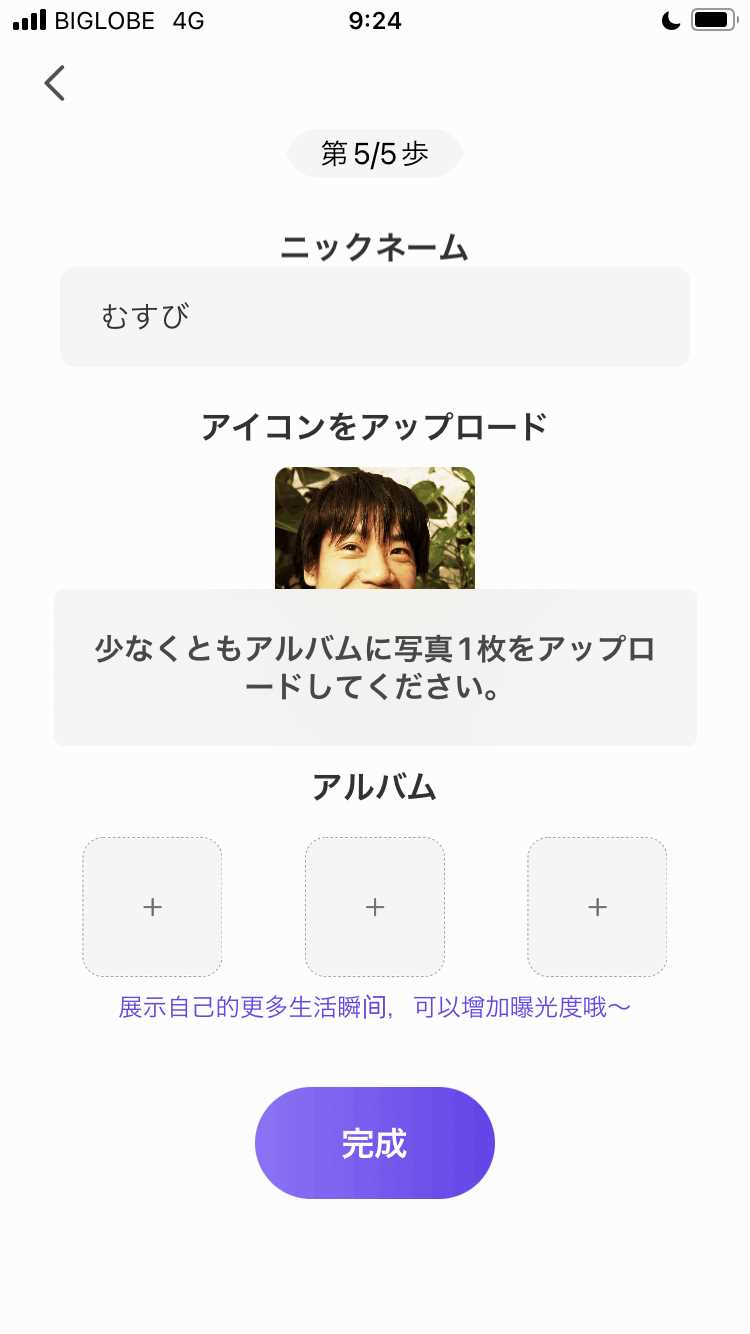Tap the back arrow at top left
750x1334 pixels.
(55, 83)
